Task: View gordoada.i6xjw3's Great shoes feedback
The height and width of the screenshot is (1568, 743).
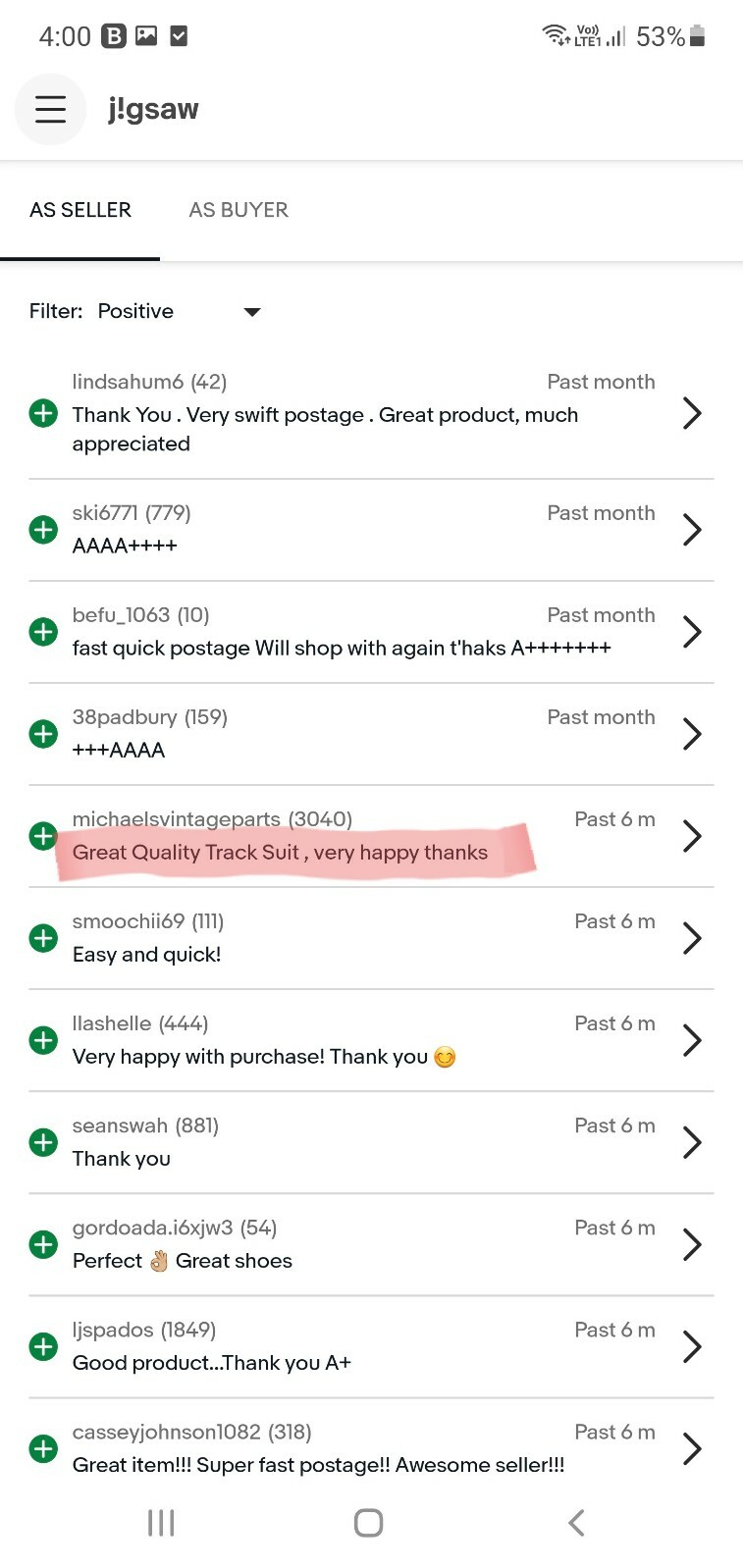Action: click(371, 1244)
